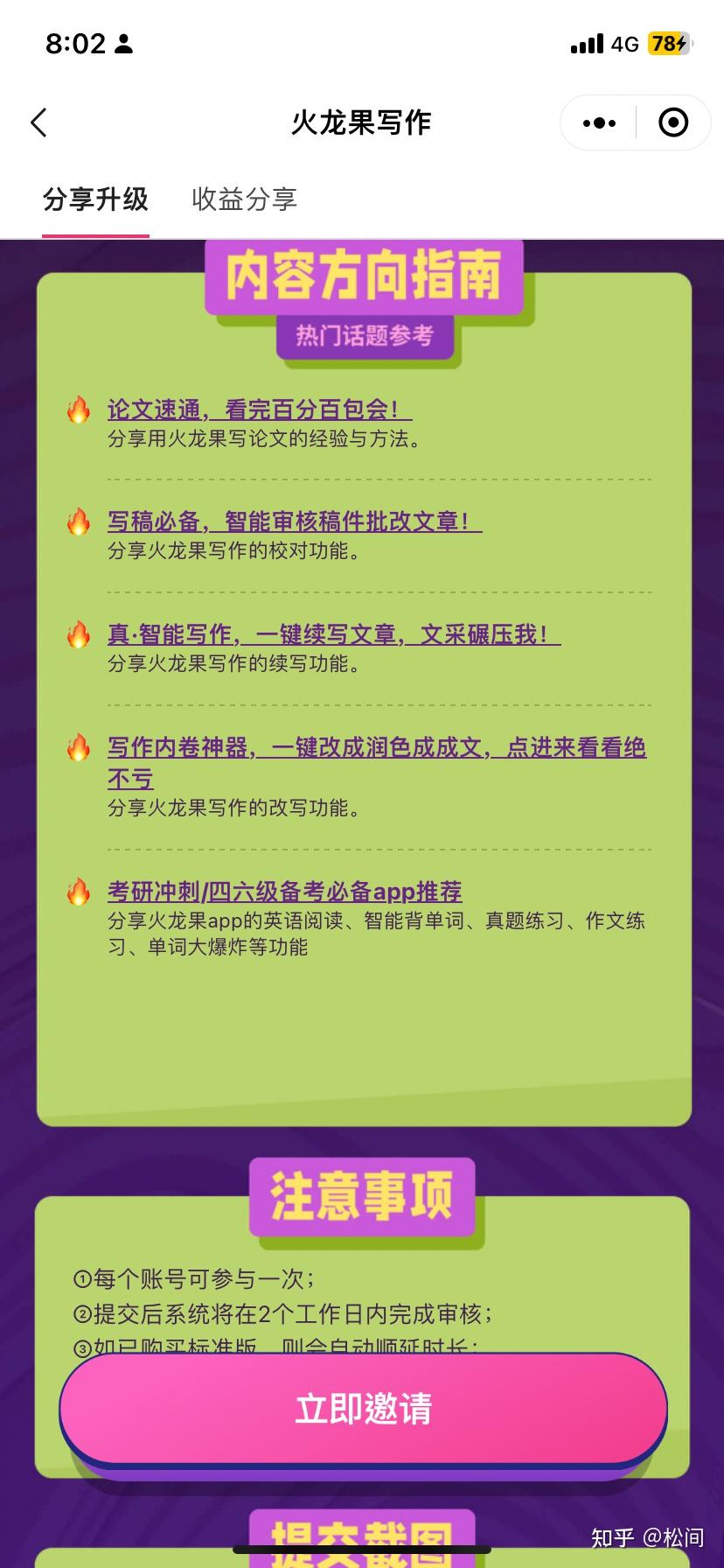Open the 写稿必备，智能审核稿件批改文章 link

(x=295, y=521)
